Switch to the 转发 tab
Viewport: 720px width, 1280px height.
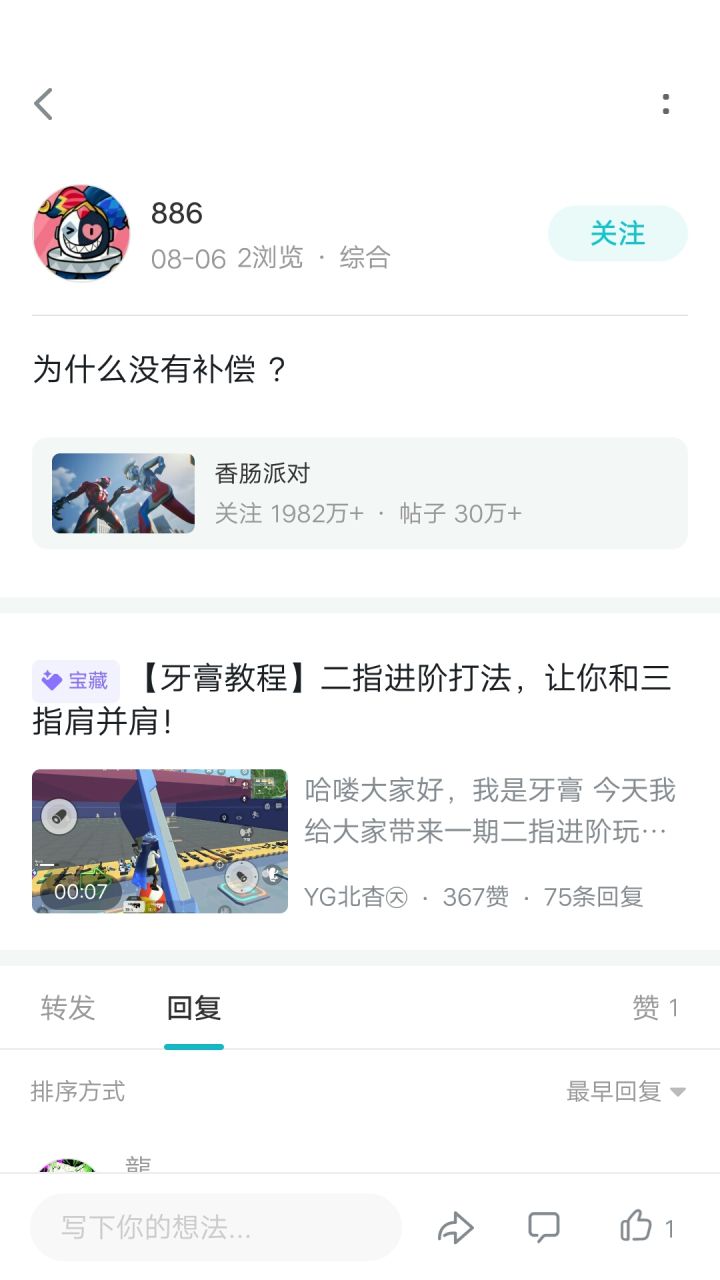[67, 1007]
